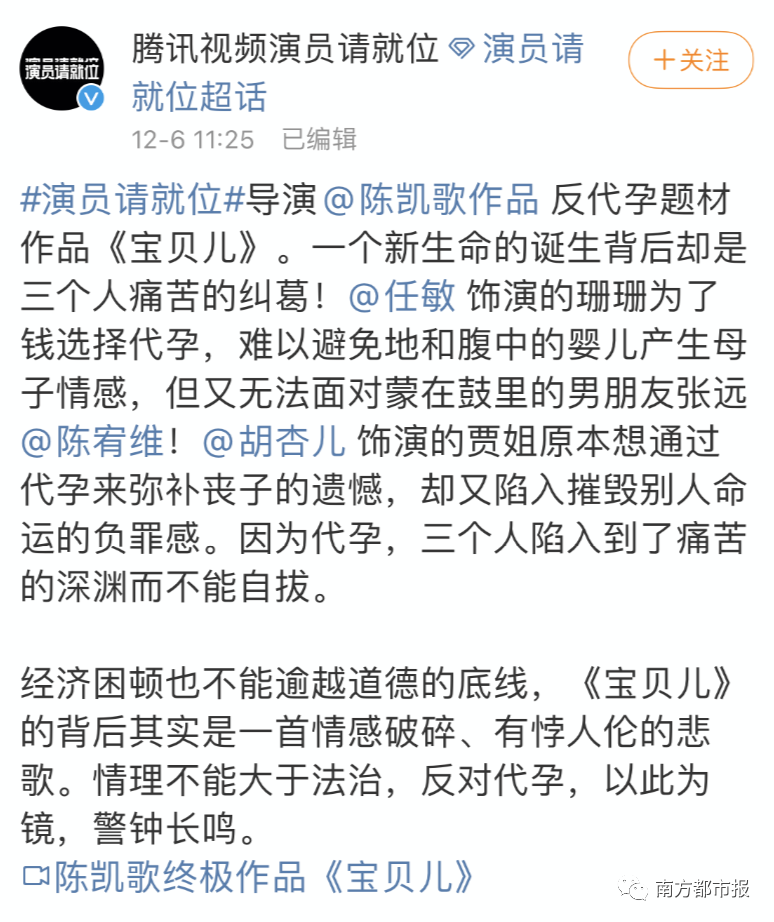Play the video 陈凯歌终极作品《宝贝儿》
The image size is (774, 922).
250,877
